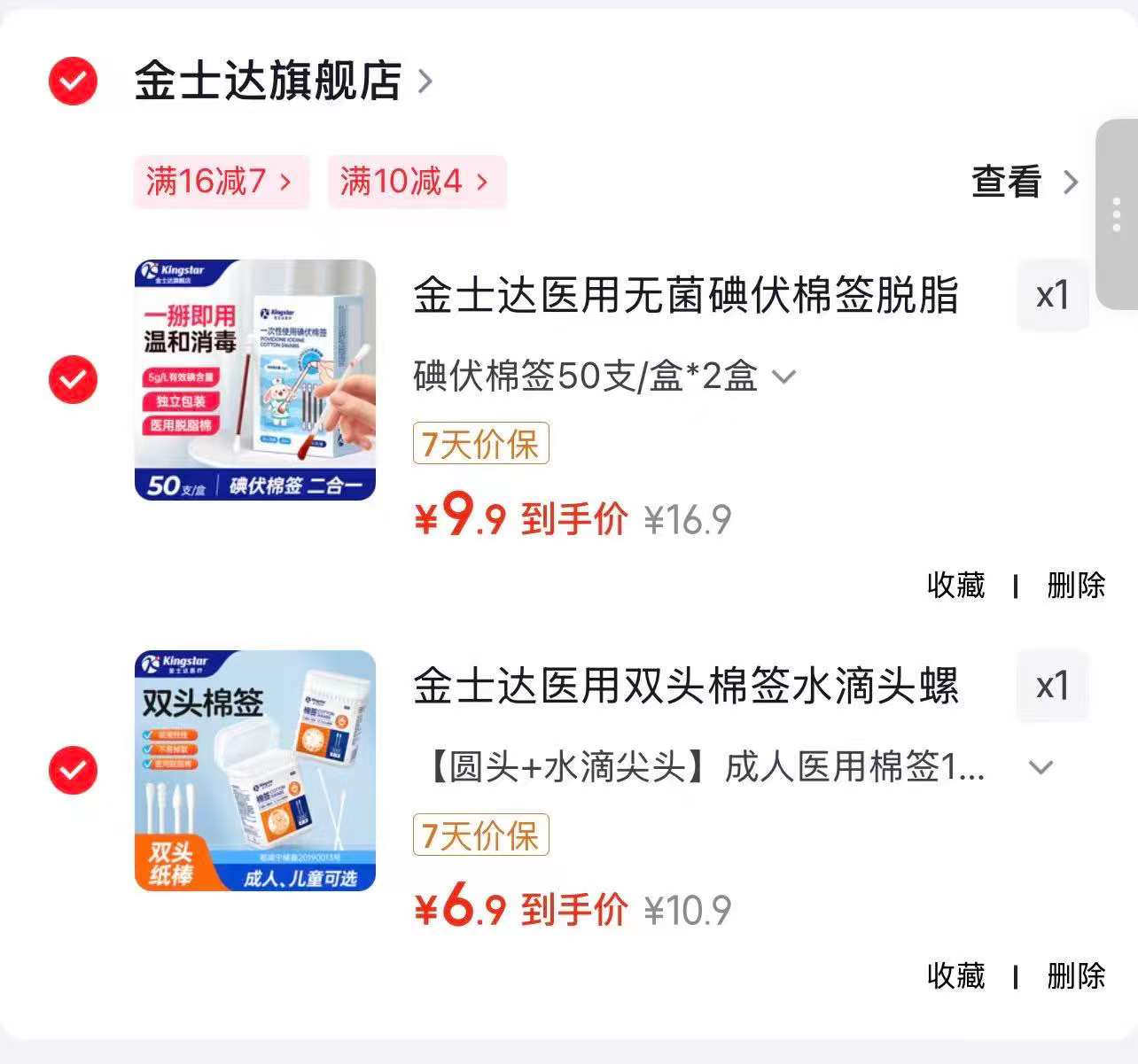Deselect the 双头棉签 item checkbox
1138x1064 pixels.
pyautogui.click(x=73, y=770)
